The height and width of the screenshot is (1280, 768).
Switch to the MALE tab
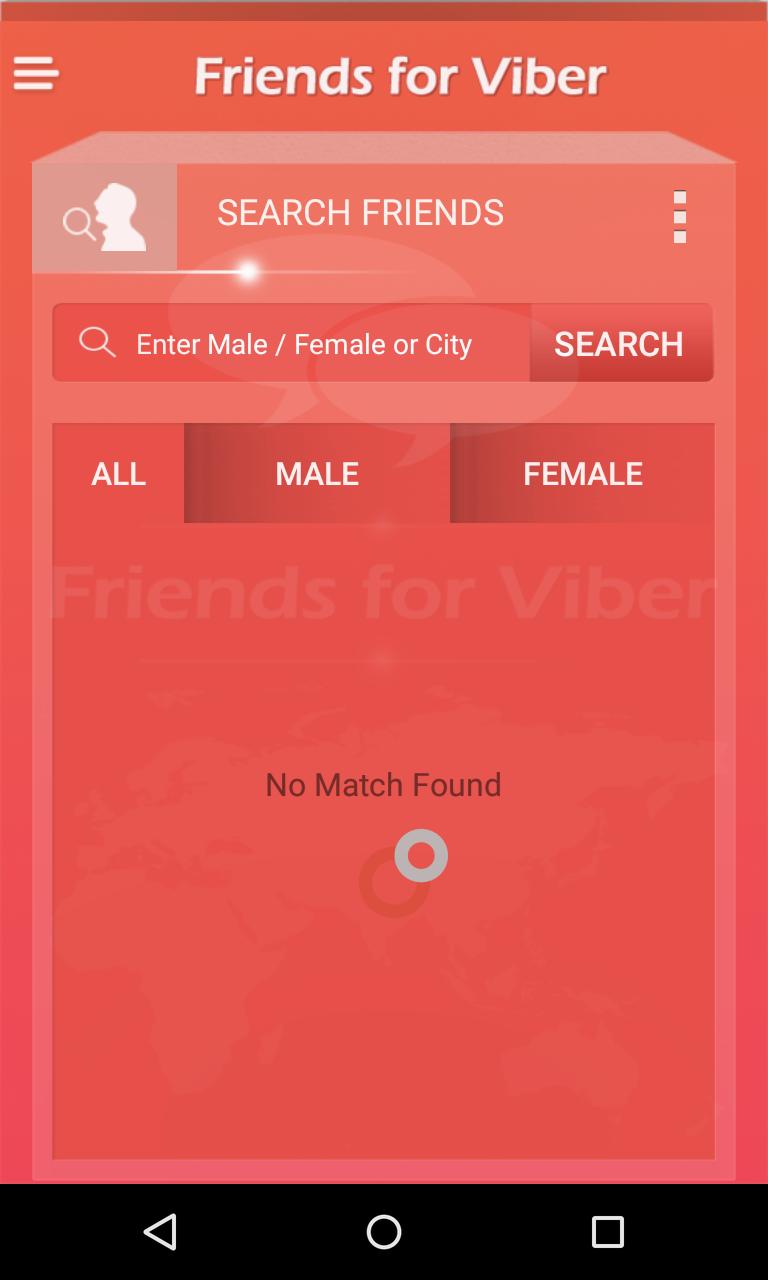coord(317,473)
